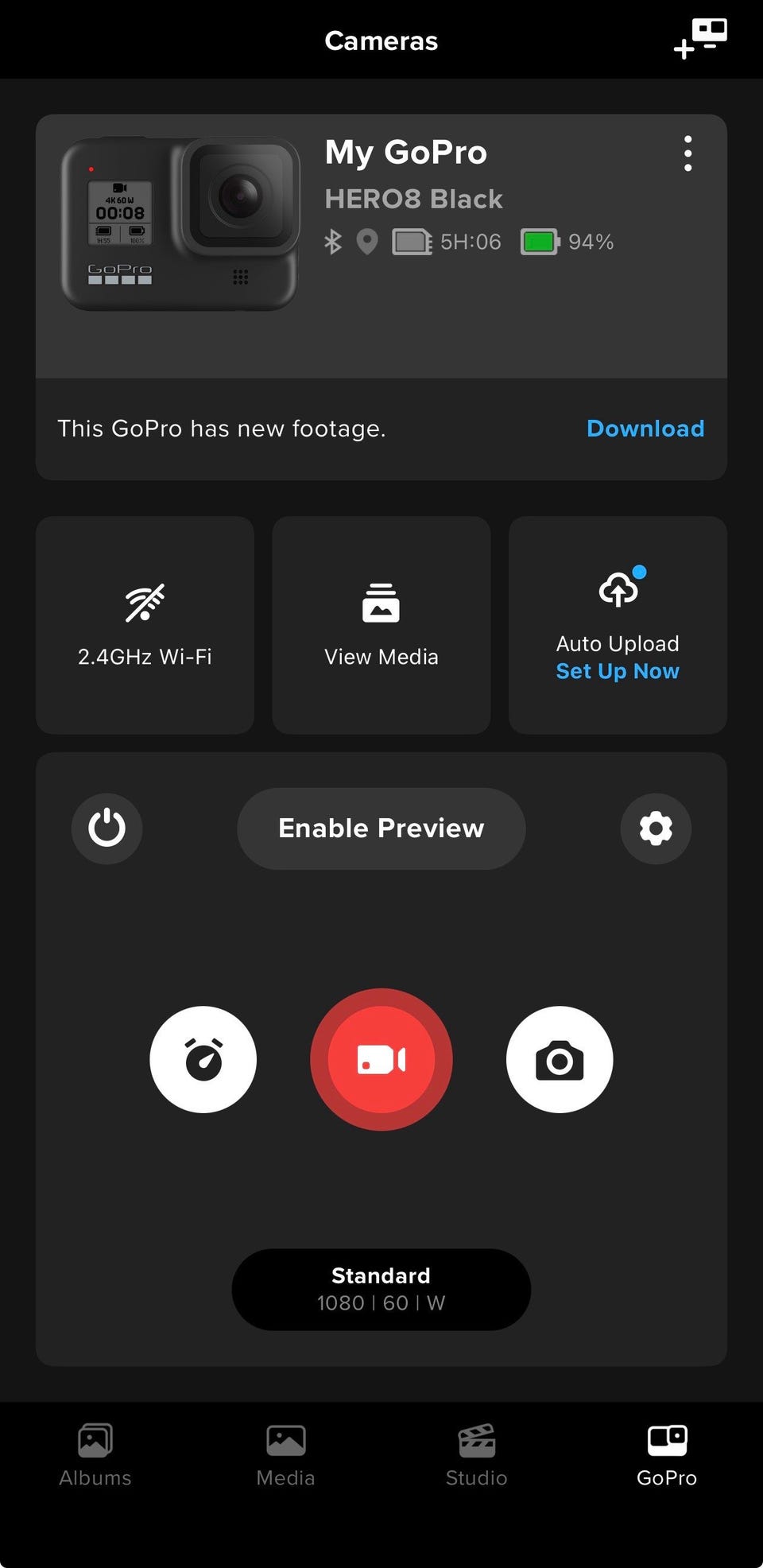Viewport: 763px width, 1568px height.
Task: Change the Standard 1080 preset
Action: (381, 1289)
